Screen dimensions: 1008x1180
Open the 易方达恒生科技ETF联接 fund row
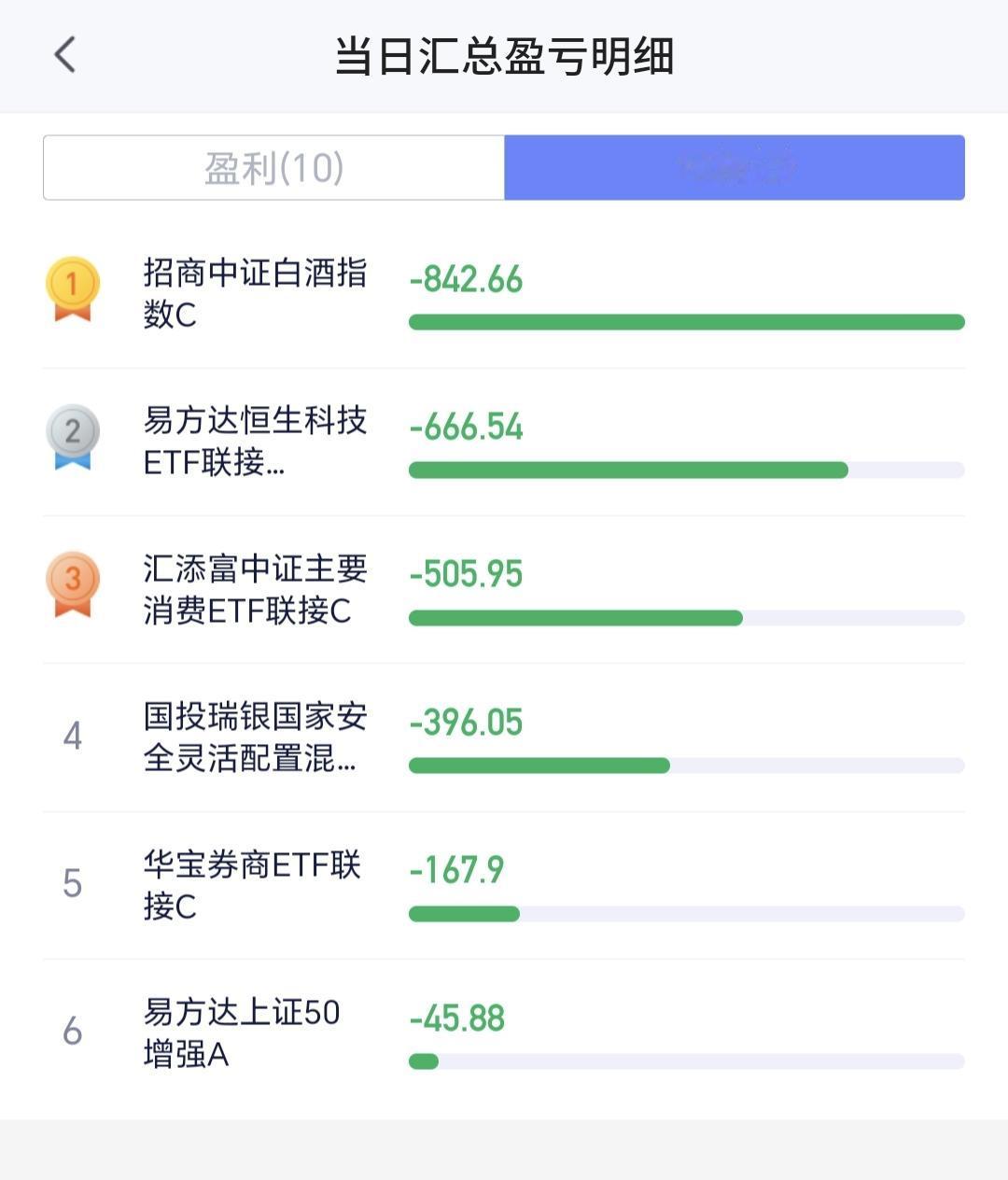pyautogui.click(x=504, y=442)
